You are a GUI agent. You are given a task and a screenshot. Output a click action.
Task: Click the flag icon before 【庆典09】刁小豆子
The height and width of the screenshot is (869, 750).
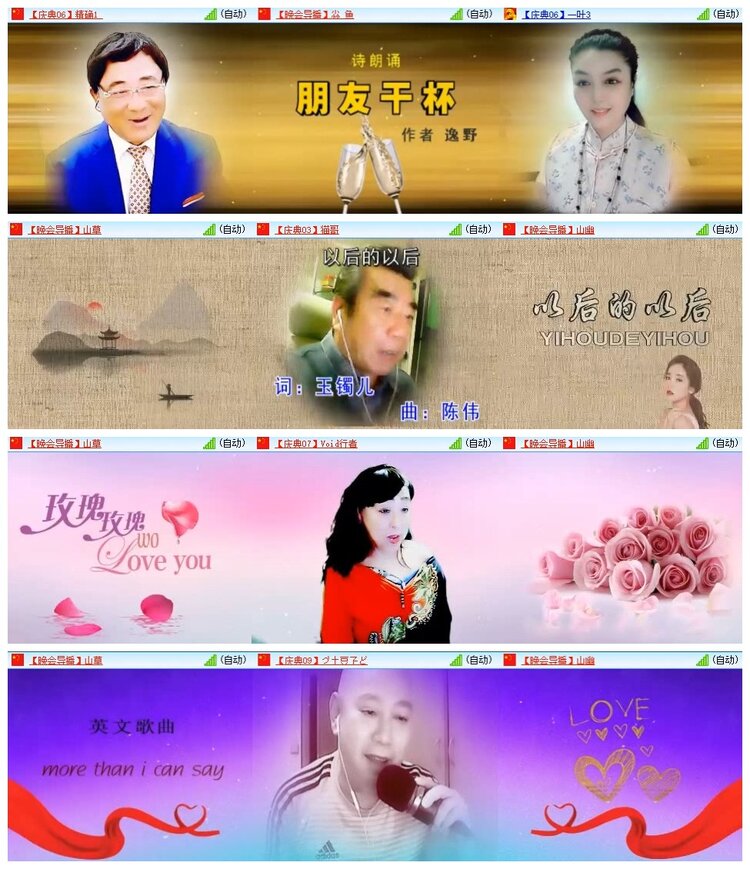(262, 660)
